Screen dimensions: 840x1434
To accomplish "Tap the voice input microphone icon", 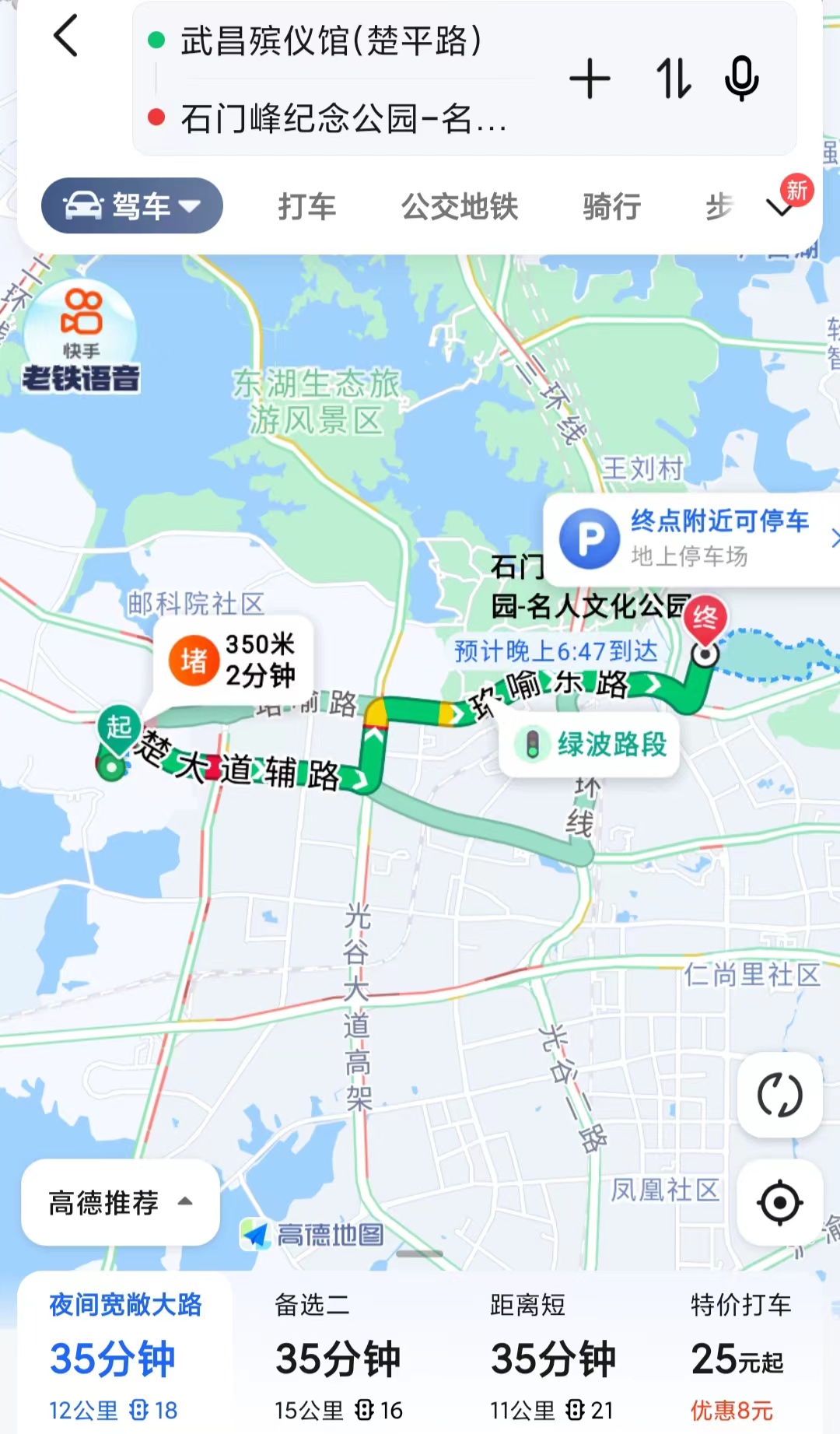I will [x=741, y=79].
